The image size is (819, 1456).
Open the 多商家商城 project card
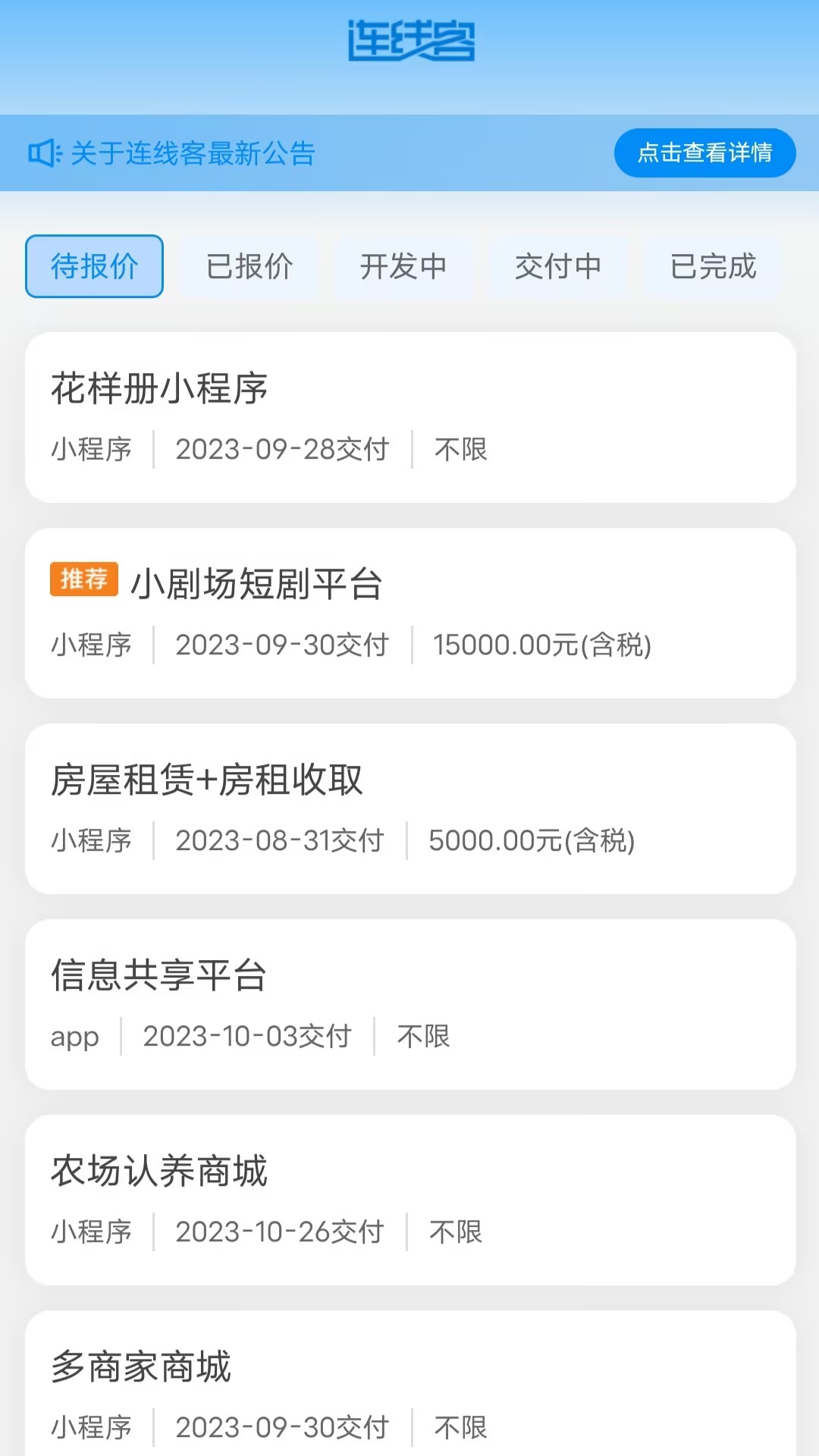click(410, 1383)
